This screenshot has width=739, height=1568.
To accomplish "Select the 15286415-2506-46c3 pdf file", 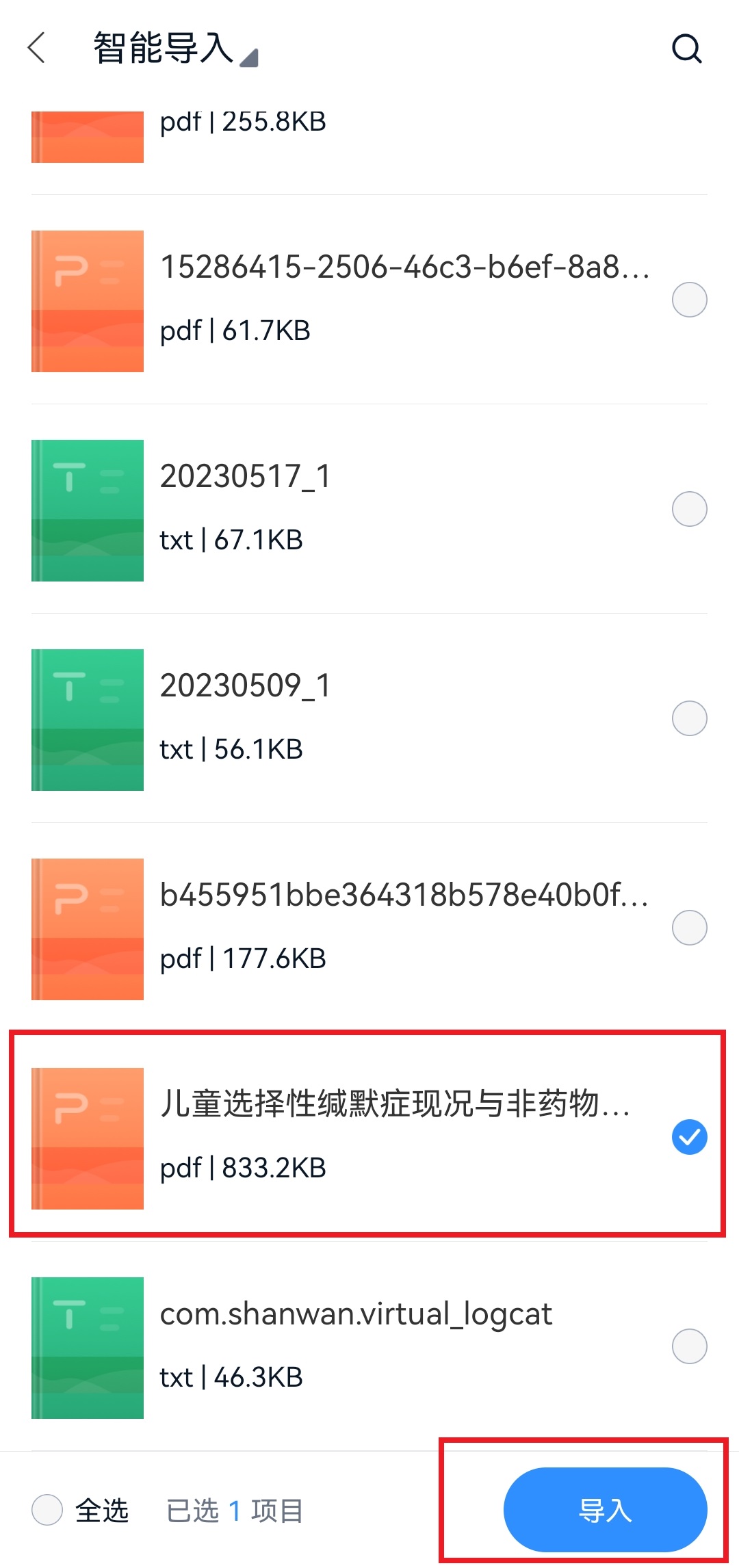I will pyautogui.click(x=689, y=300).
